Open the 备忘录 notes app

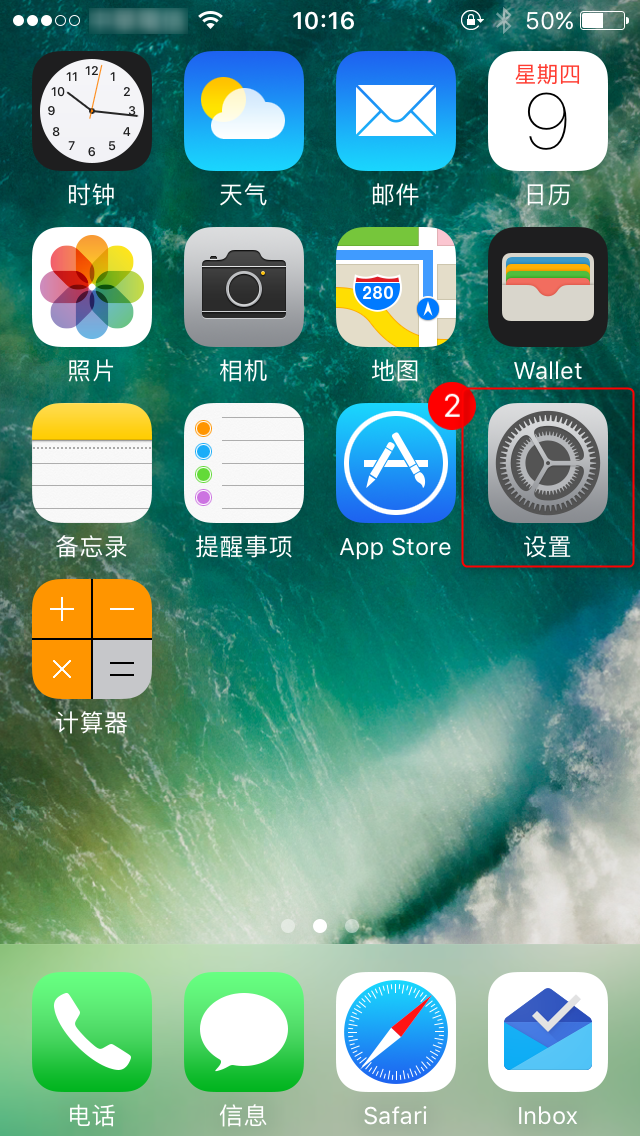(92, 463)
